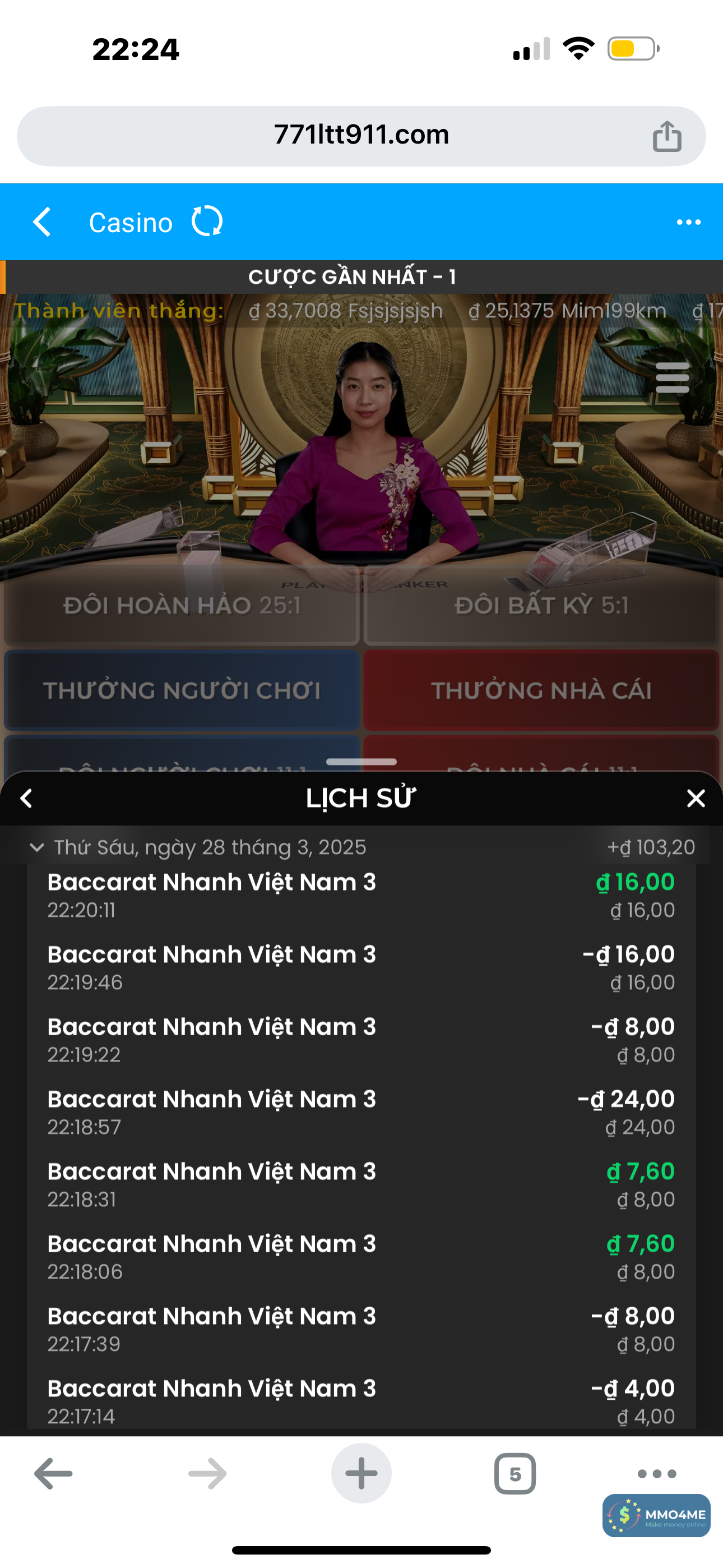Open a new browser tab
Image resolution: width=723 pixels, height=1568 pixels.
click(x=361, y=1474)
